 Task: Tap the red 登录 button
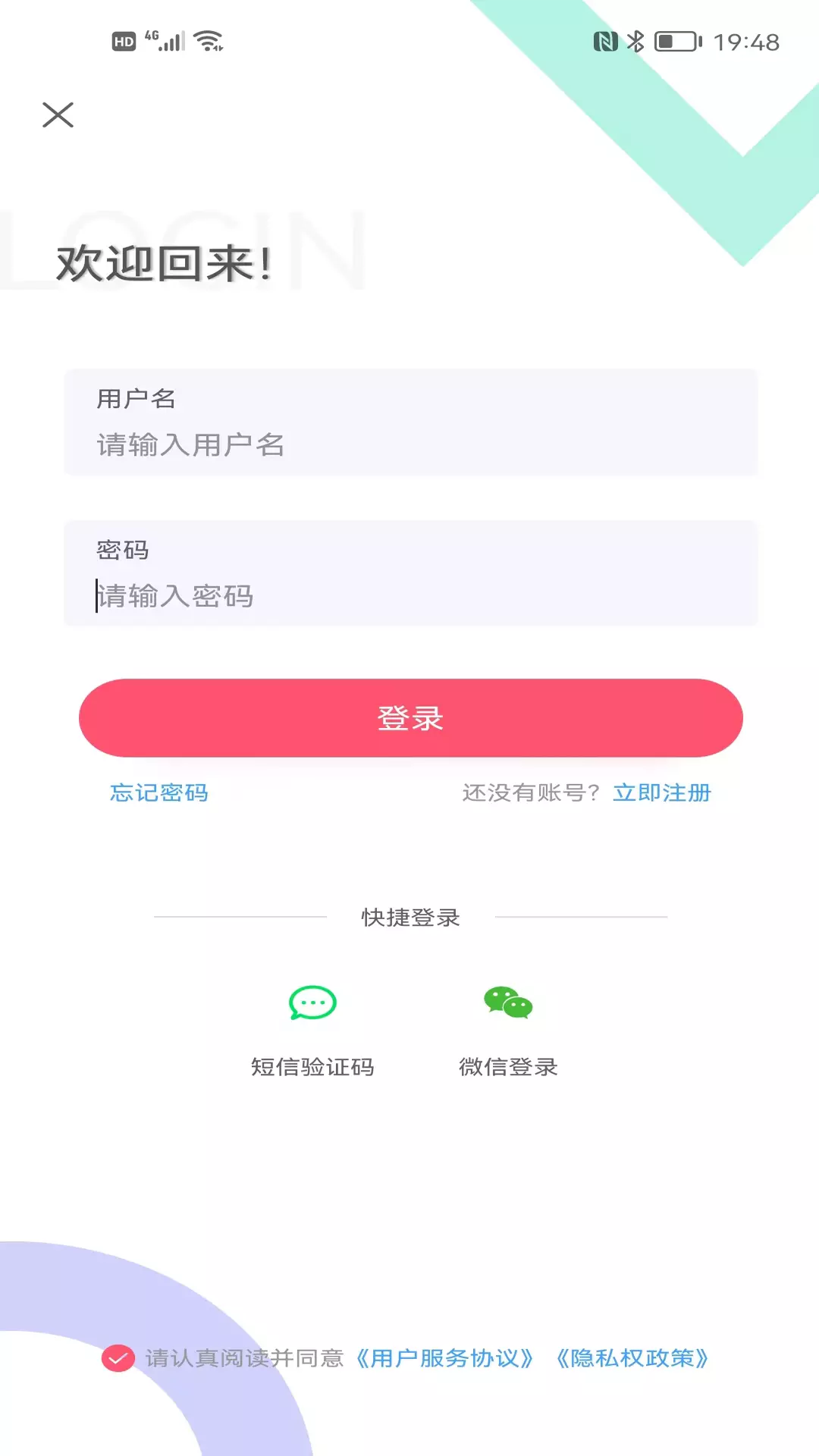(410, 717)
